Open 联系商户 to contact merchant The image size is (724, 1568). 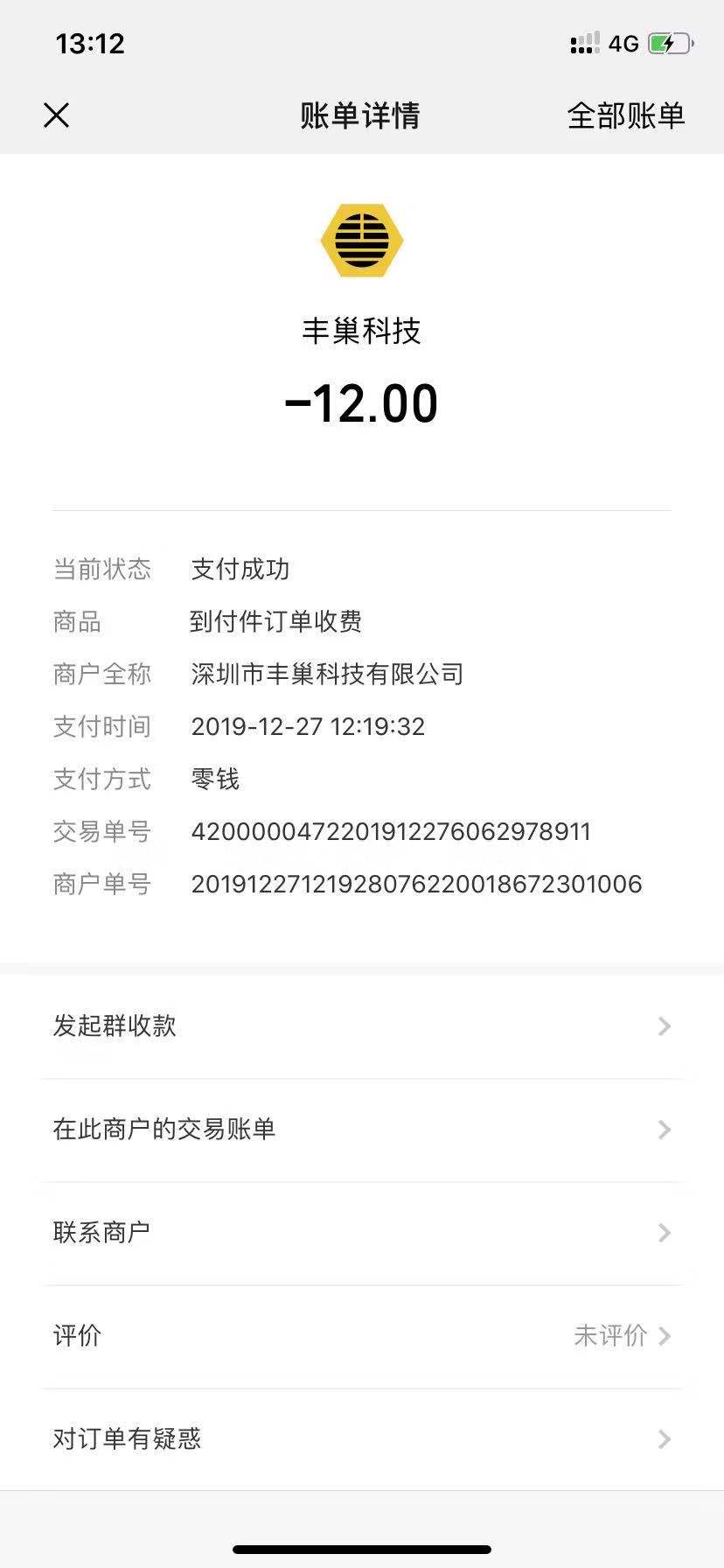tap(361, 1232)
